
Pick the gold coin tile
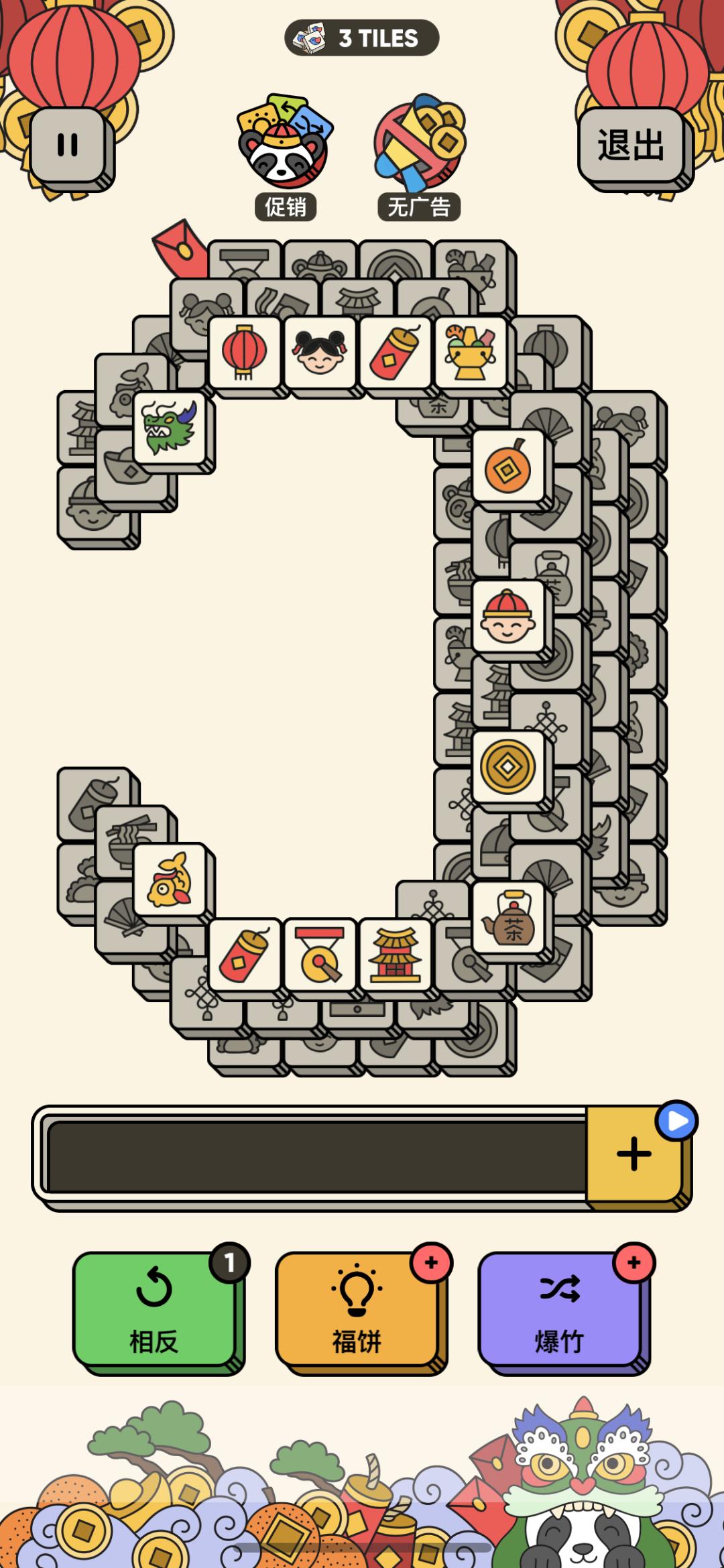507,766
